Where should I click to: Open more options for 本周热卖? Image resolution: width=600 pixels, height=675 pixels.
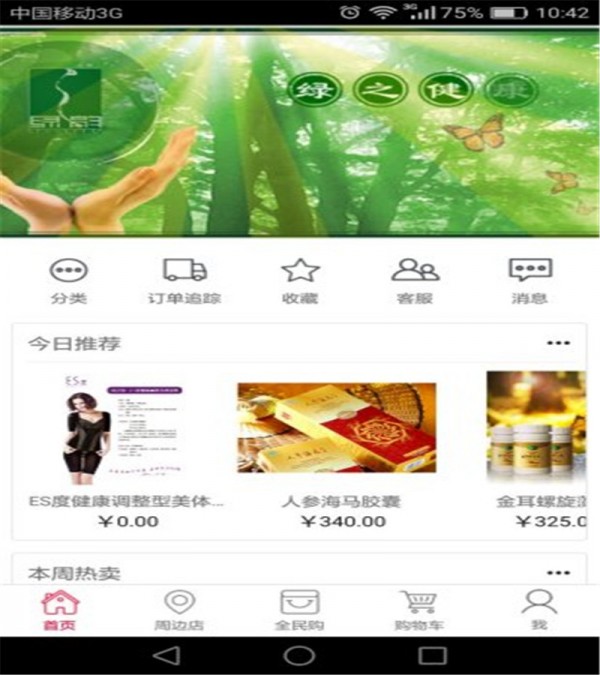(557, 573)
